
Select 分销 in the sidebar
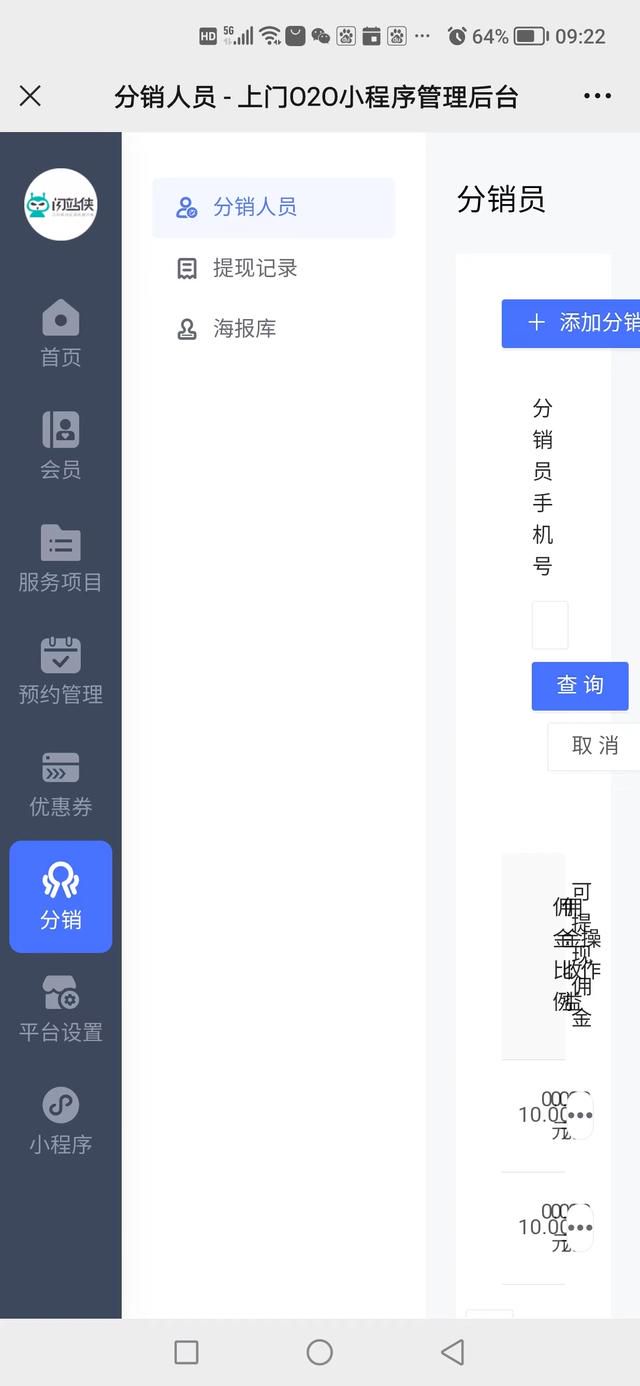pos(61,896)
